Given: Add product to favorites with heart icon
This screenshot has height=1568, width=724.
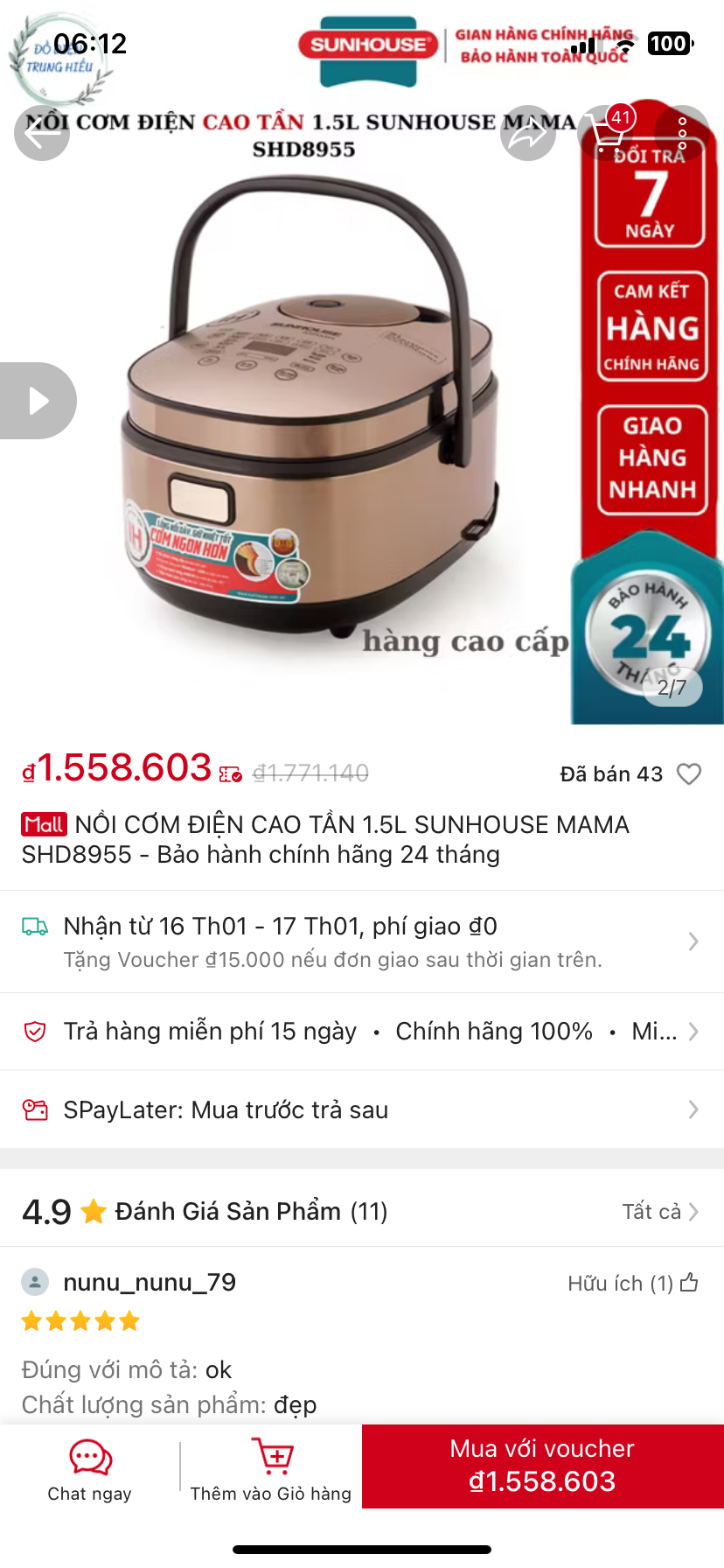Looking at the screenshot, I should pyautogui.click(x=689, y=773).
